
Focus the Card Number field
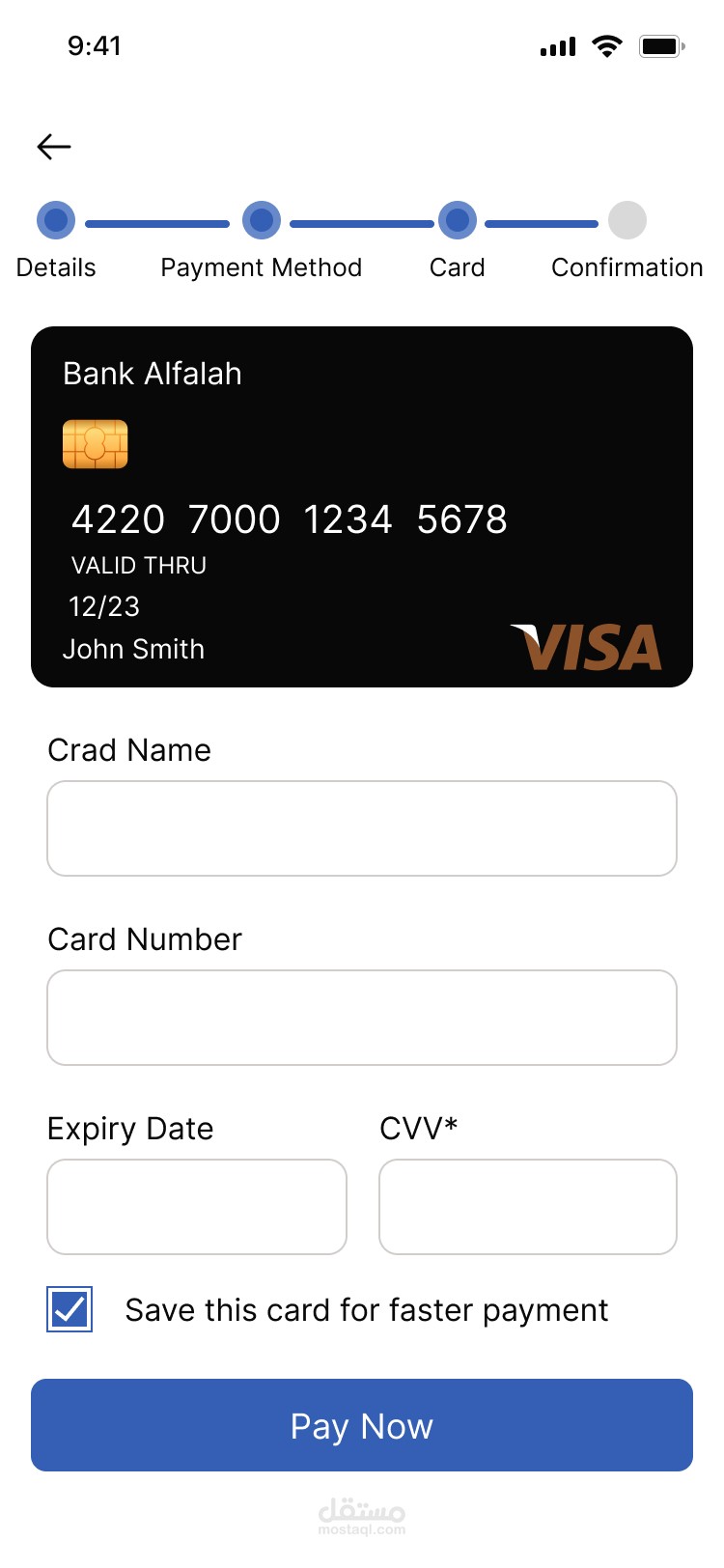(362, 1018)
